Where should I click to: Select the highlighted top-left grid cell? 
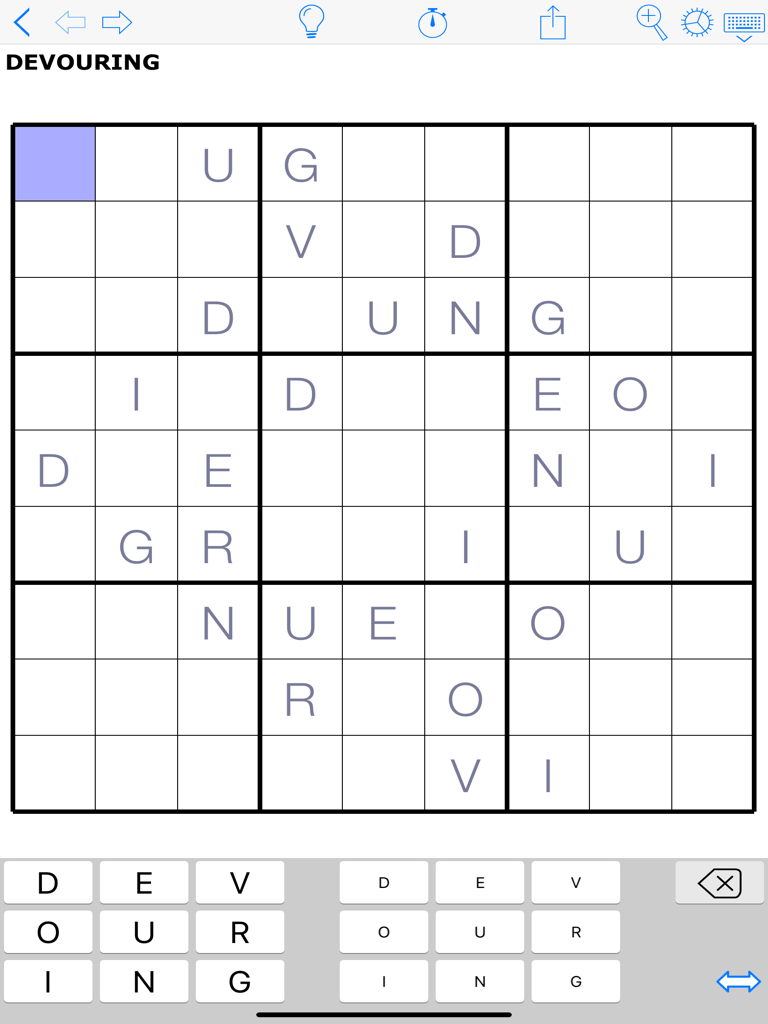click(x=55, y=164)
